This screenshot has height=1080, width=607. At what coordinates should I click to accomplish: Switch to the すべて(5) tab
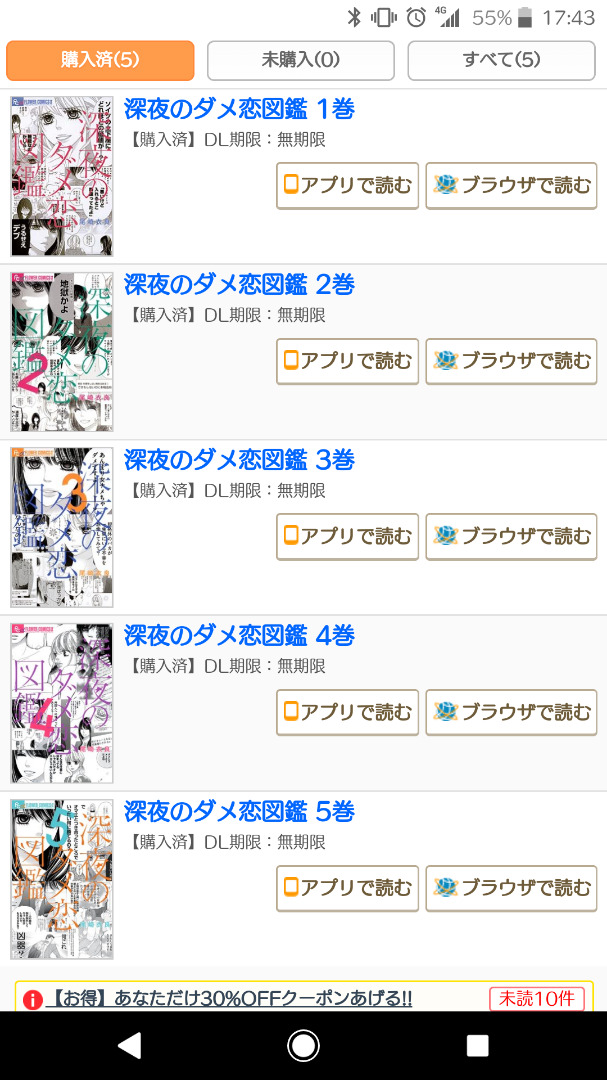[x=501, y=60]
